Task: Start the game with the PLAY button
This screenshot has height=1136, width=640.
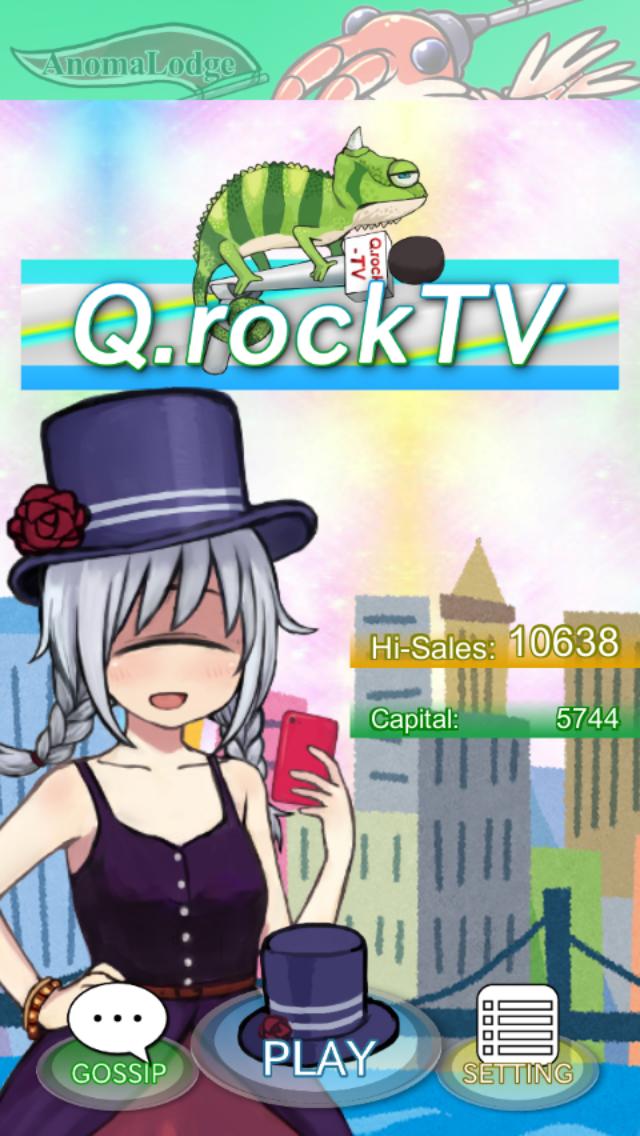Action: point(318,1030)
